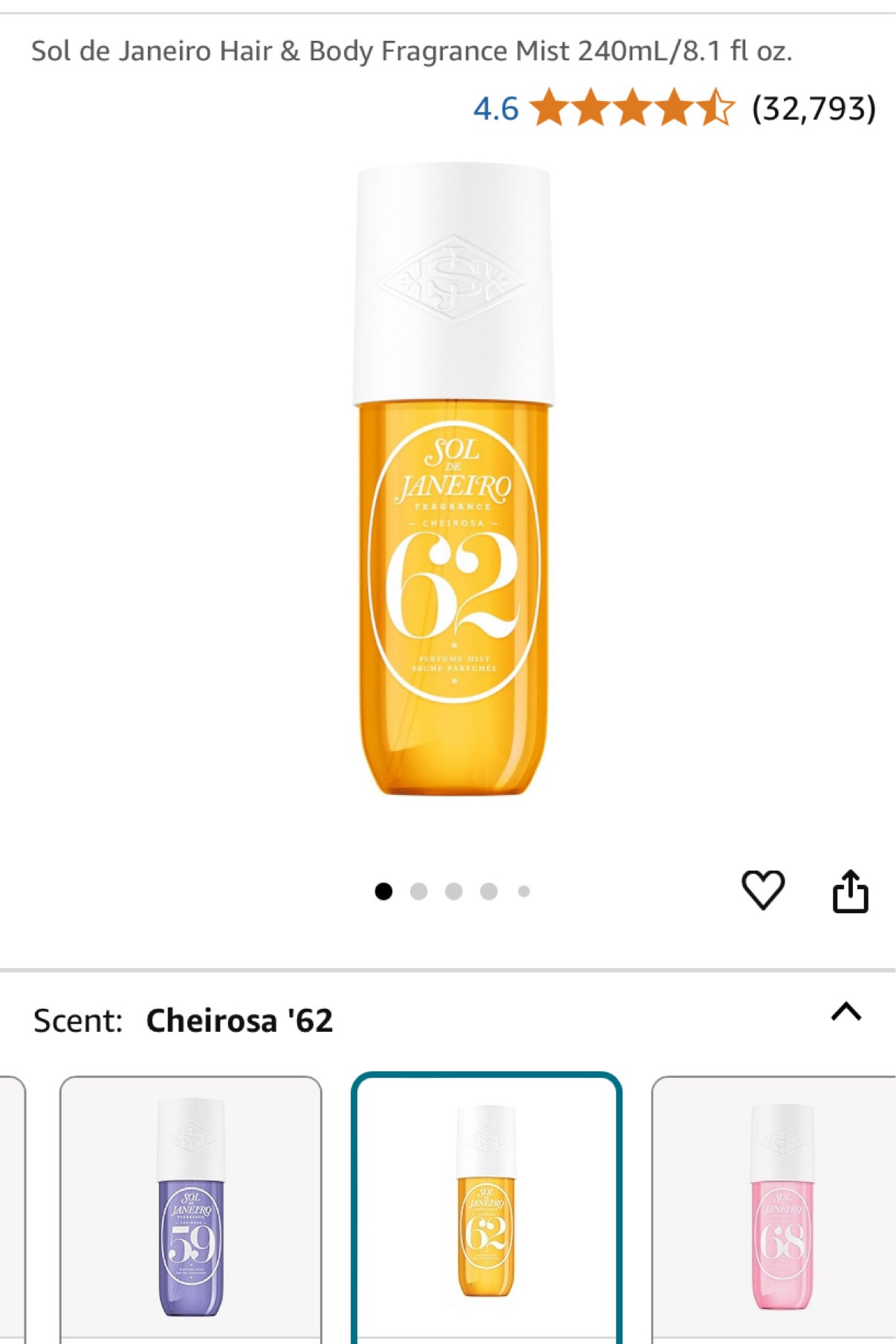The height and width of the screenshot is (1344, 896).
Task: Collapse the Scent options section
Action: tap(846, 1012)
